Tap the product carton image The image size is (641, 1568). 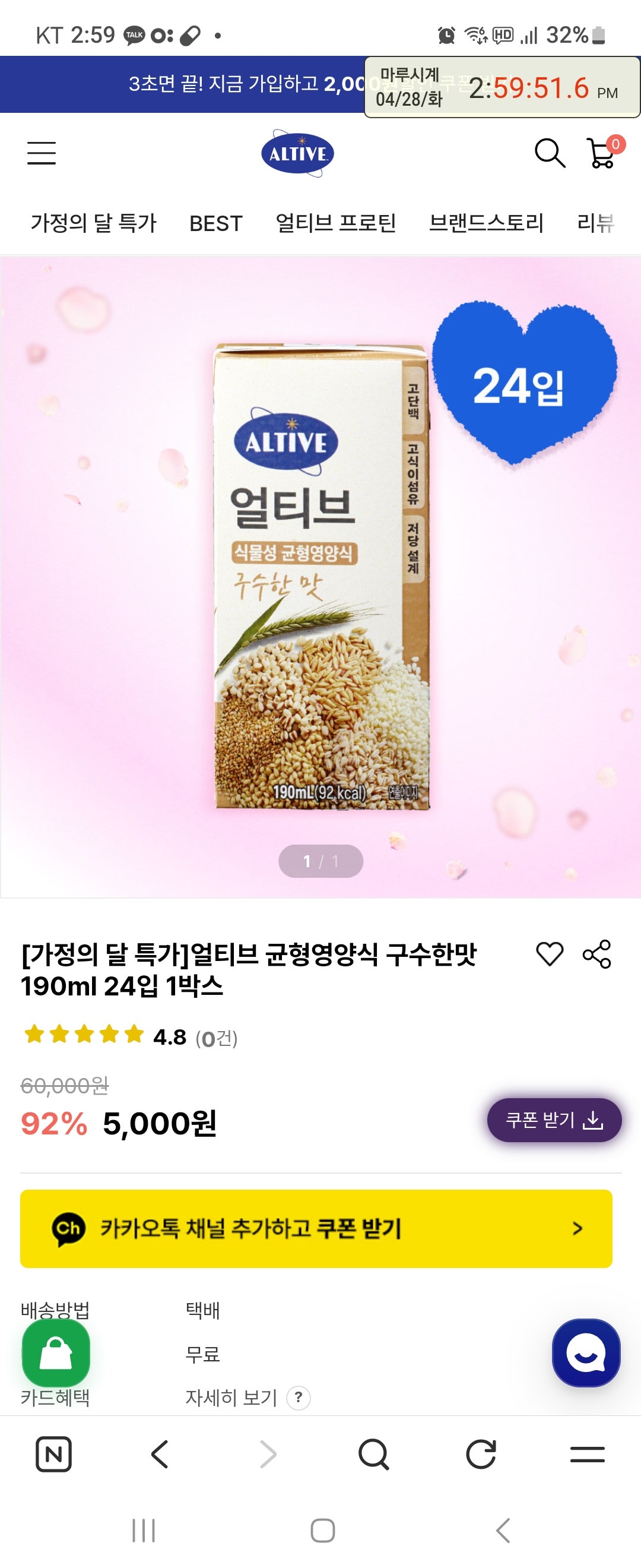(320, 578)
